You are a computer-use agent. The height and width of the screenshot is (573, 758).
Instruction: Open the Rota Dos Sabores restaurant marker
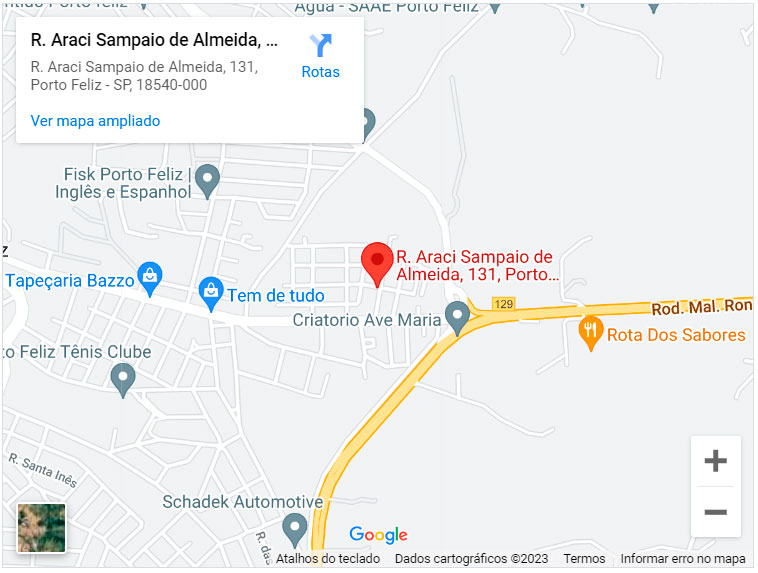(591, 332)
